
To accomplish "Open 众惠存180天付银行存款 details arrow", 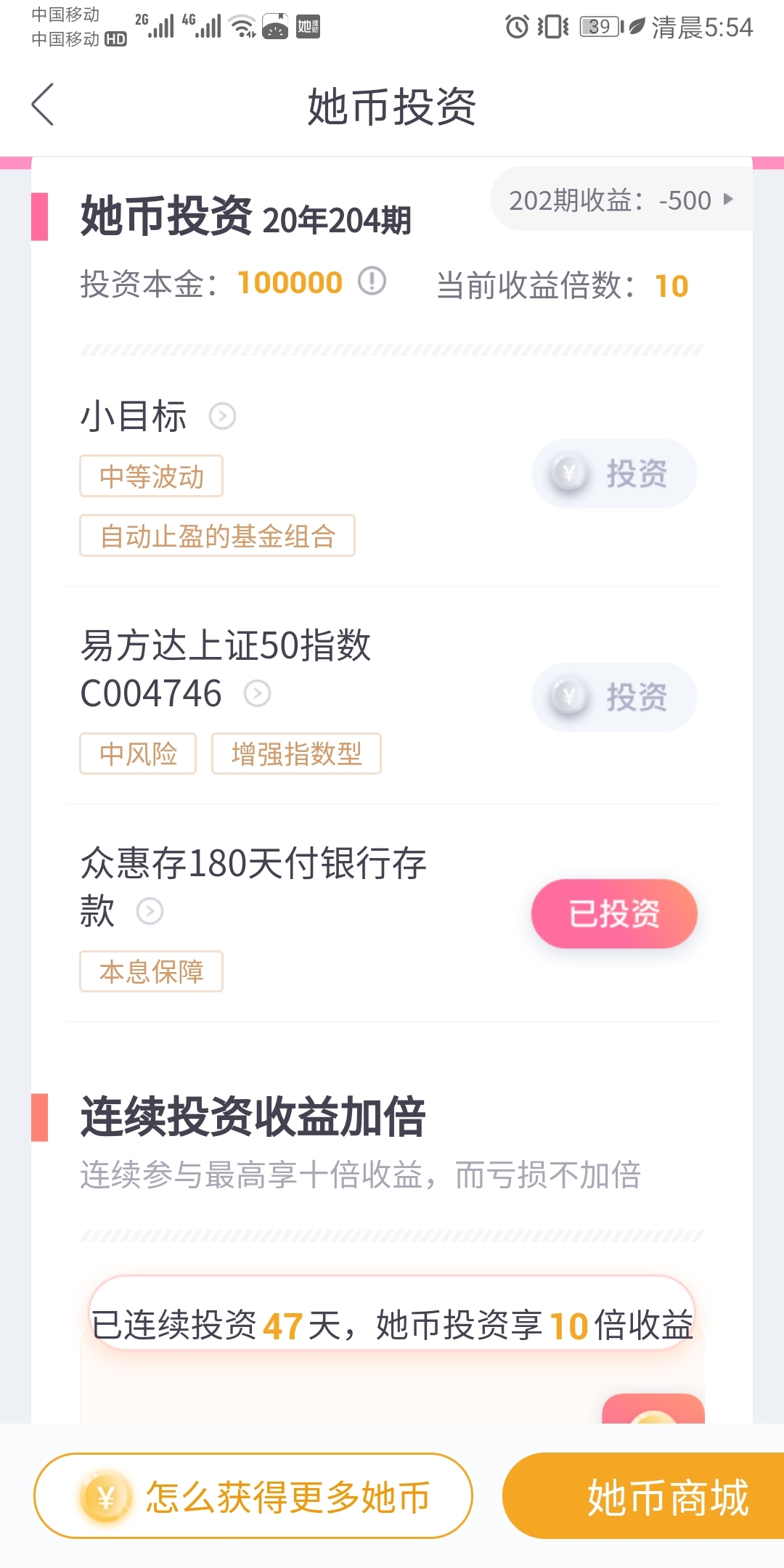I will (x=150, y=911).
